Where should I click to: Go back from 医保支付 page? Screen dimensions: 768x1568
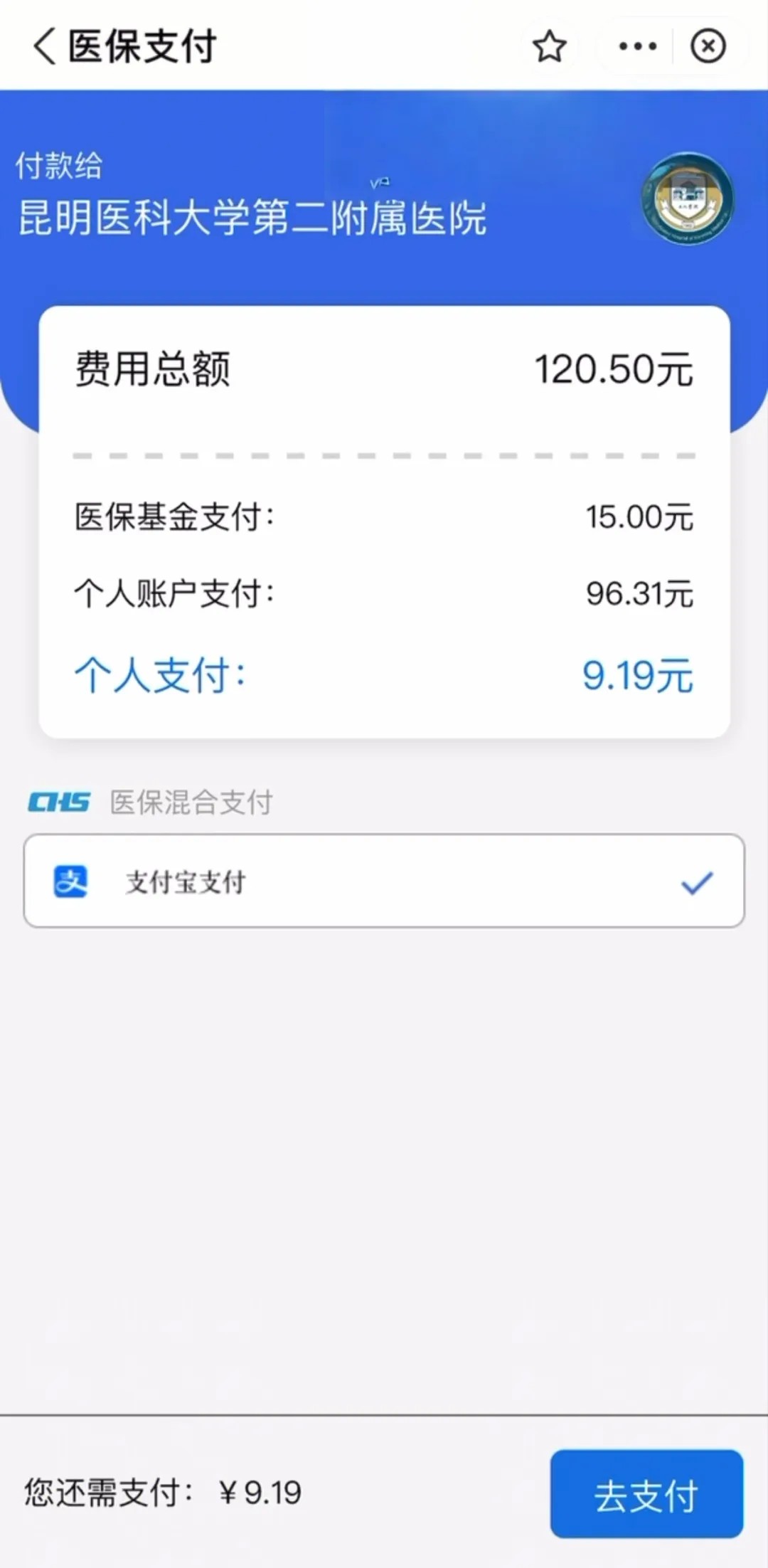pyautogui.click(x=44, y=47)
